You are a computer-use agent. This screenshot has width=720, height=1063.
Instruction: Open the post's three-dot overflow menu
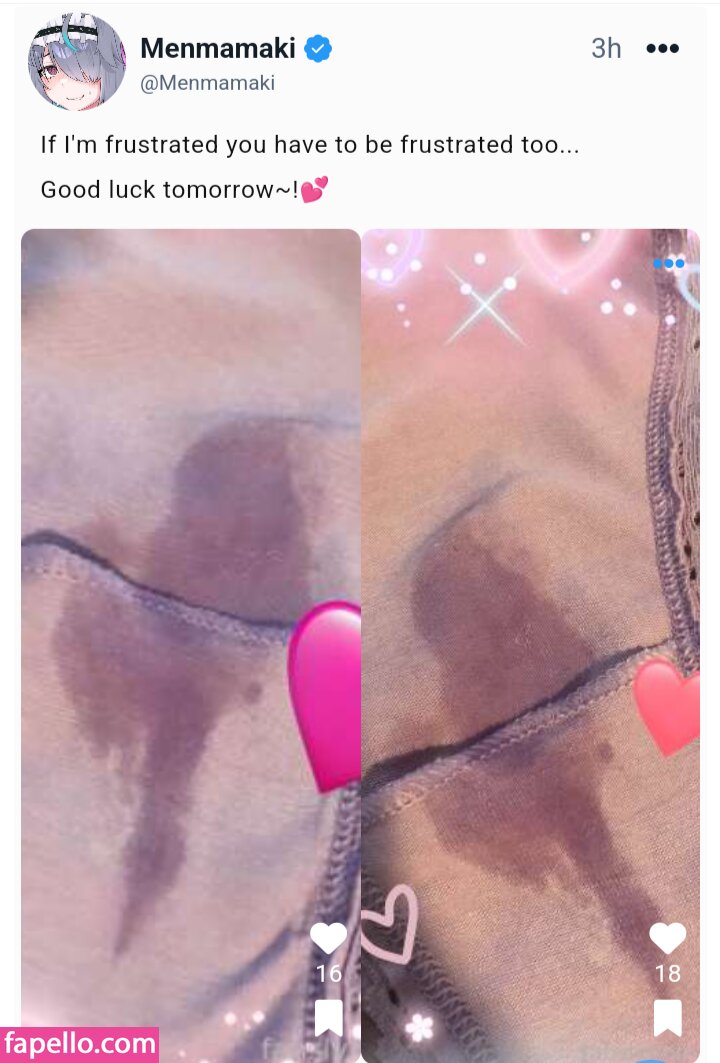662,48
